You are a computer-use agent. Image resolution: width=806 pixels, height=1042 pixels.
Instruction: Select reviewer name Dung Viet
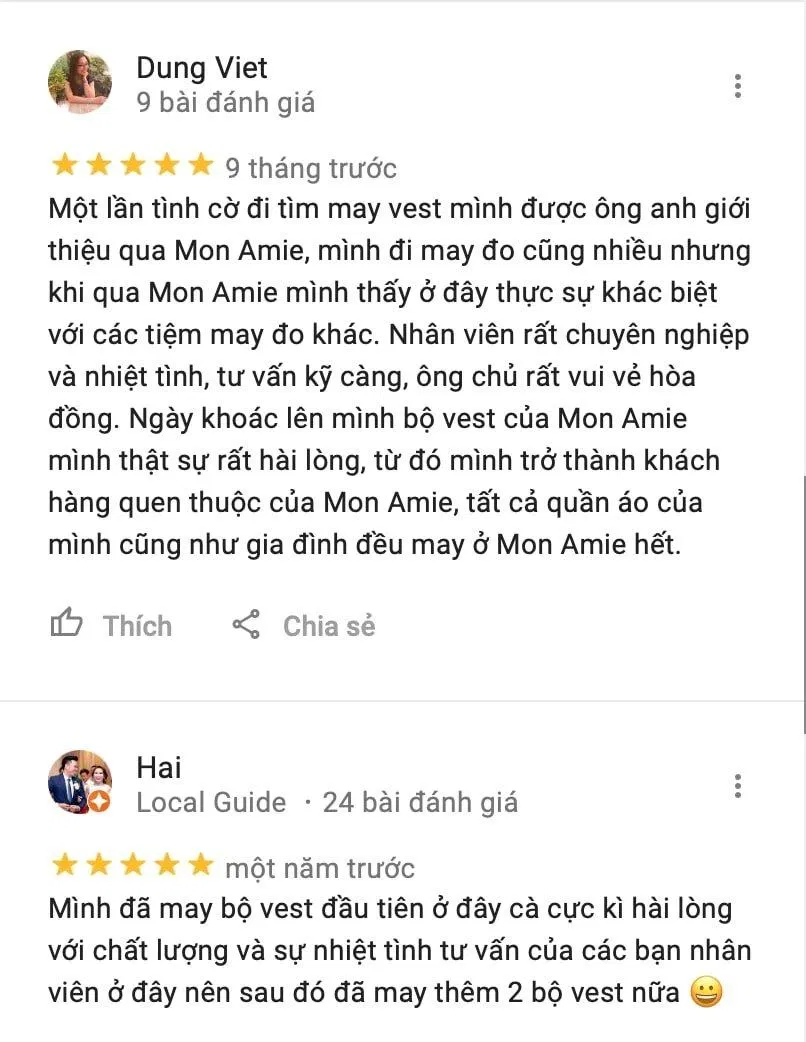[201, 67]
